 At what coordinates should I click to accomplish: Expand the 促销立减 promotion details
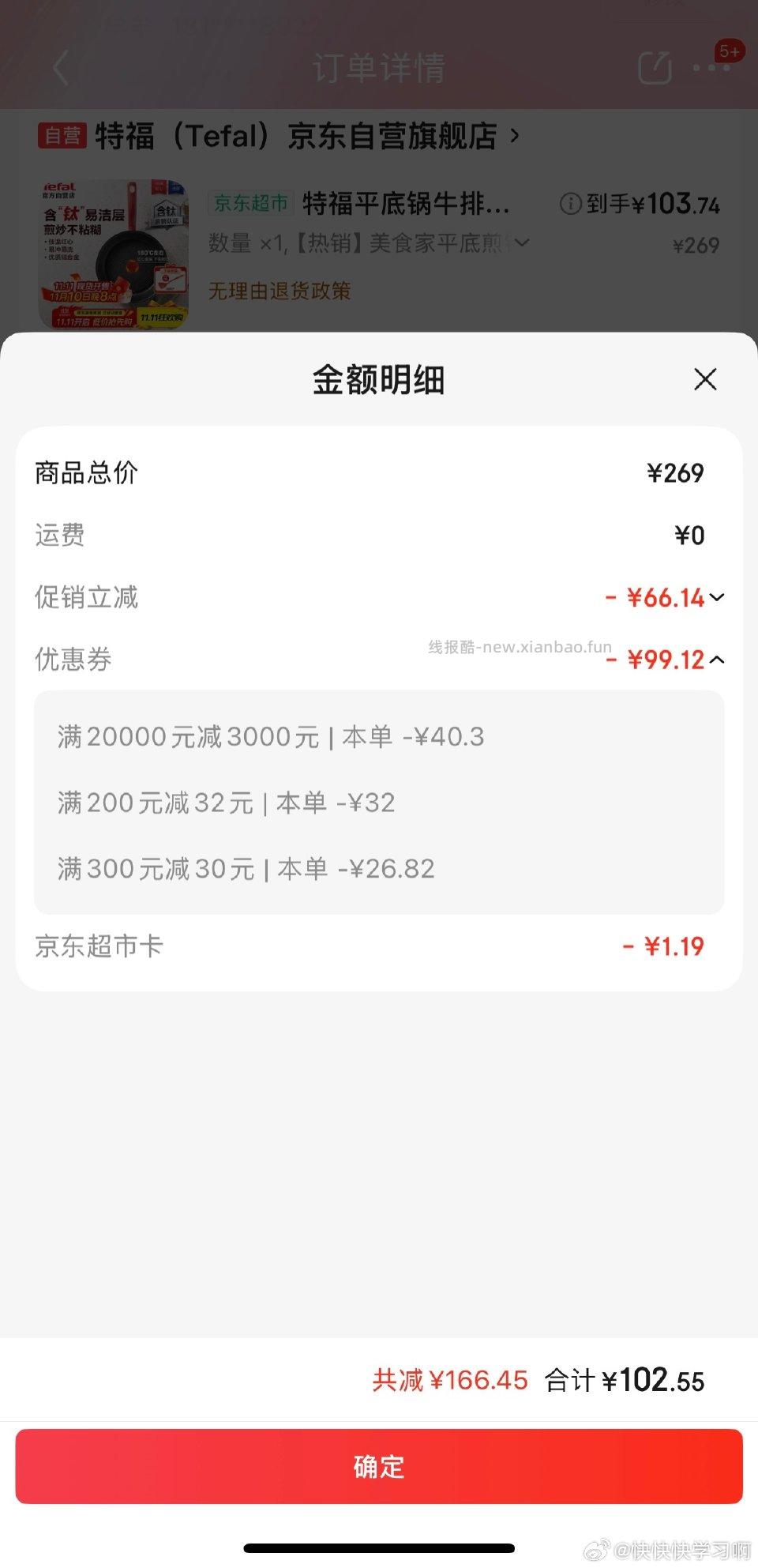[715, 598]
